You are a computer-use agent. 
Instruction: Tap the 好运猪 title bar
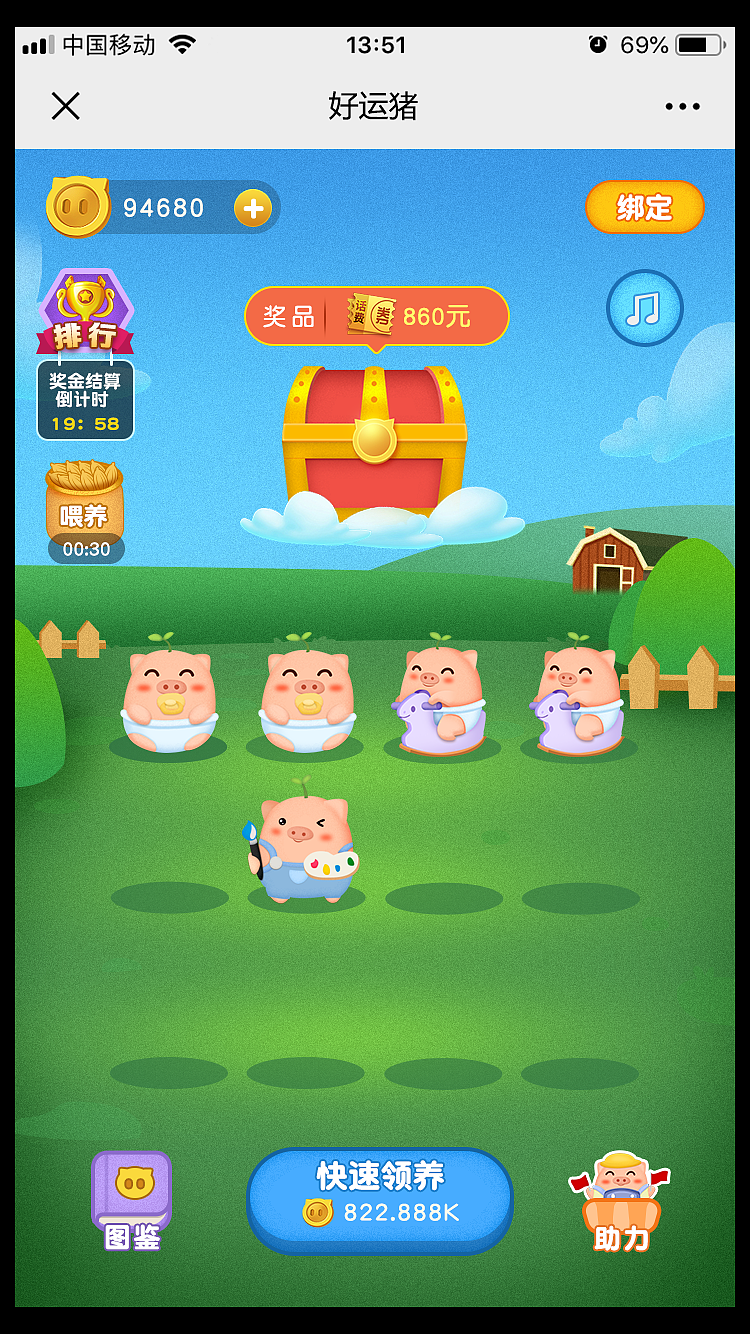(375, 106)
